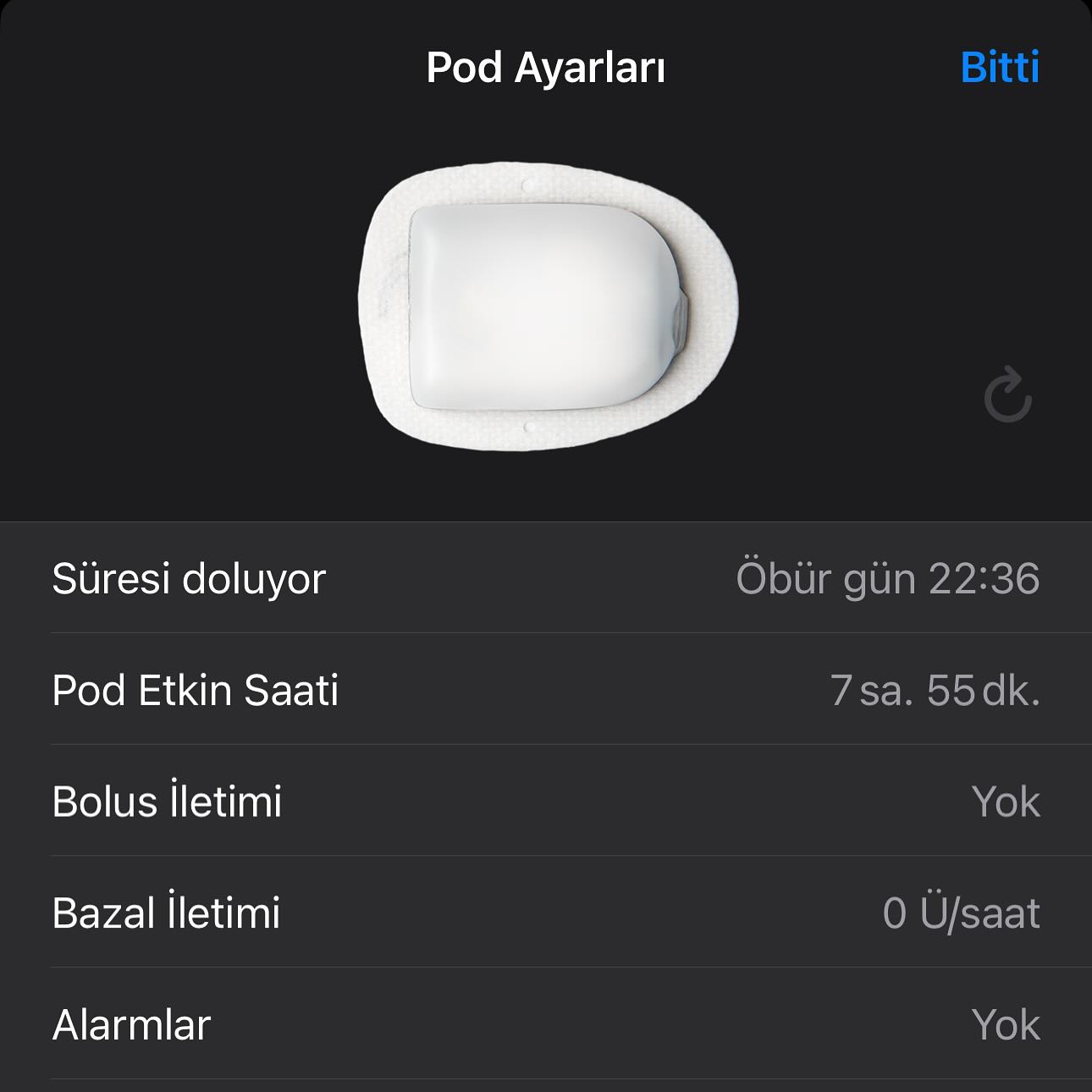This screenshot has width=1092, height=1092.
Task: Tap Bitti to close Pod settings
Action: click(1000, 67)
